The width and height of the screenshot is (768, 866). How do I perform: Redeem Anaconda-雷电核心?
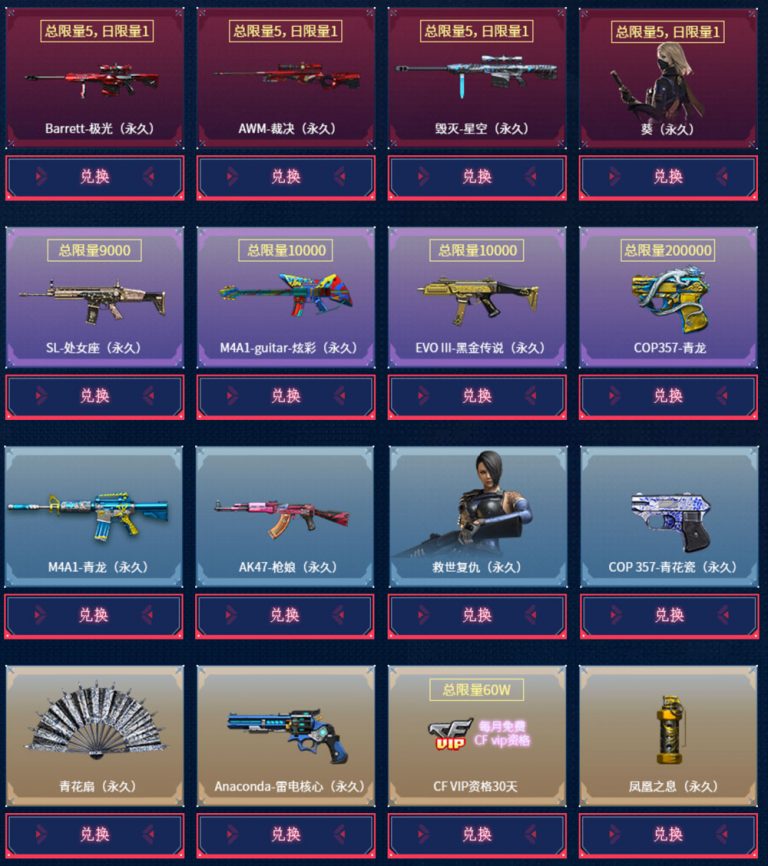click(286, 834)
